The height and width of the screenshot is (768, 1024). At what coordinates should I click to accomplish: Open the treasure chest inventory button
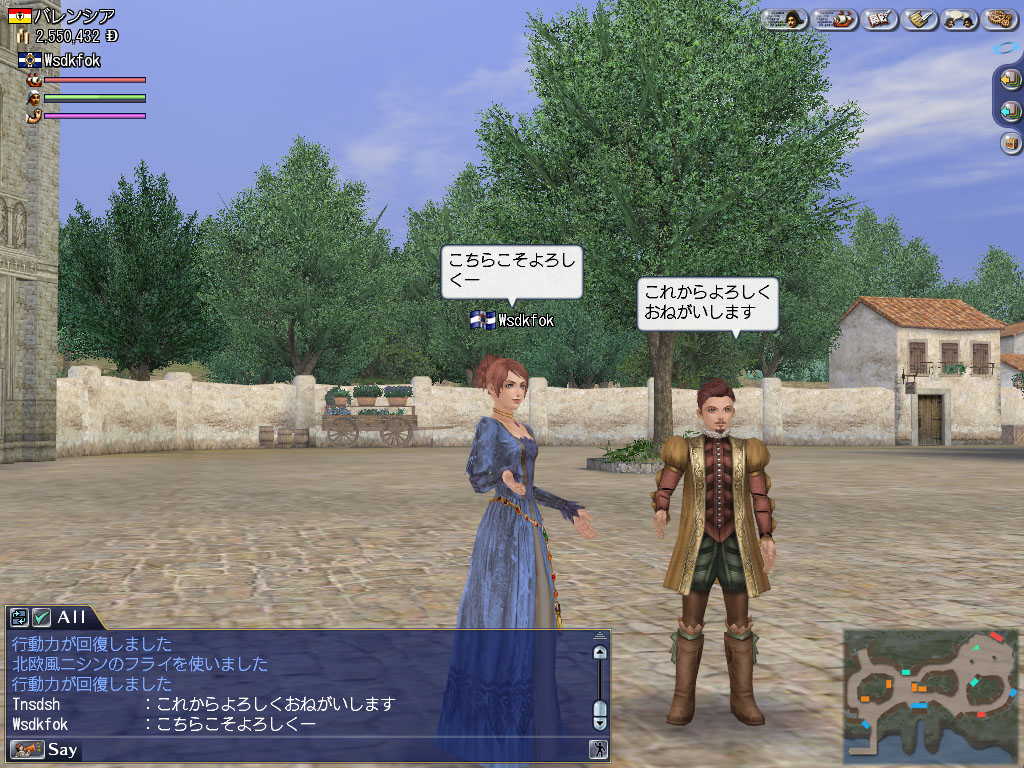(1011, 142)
